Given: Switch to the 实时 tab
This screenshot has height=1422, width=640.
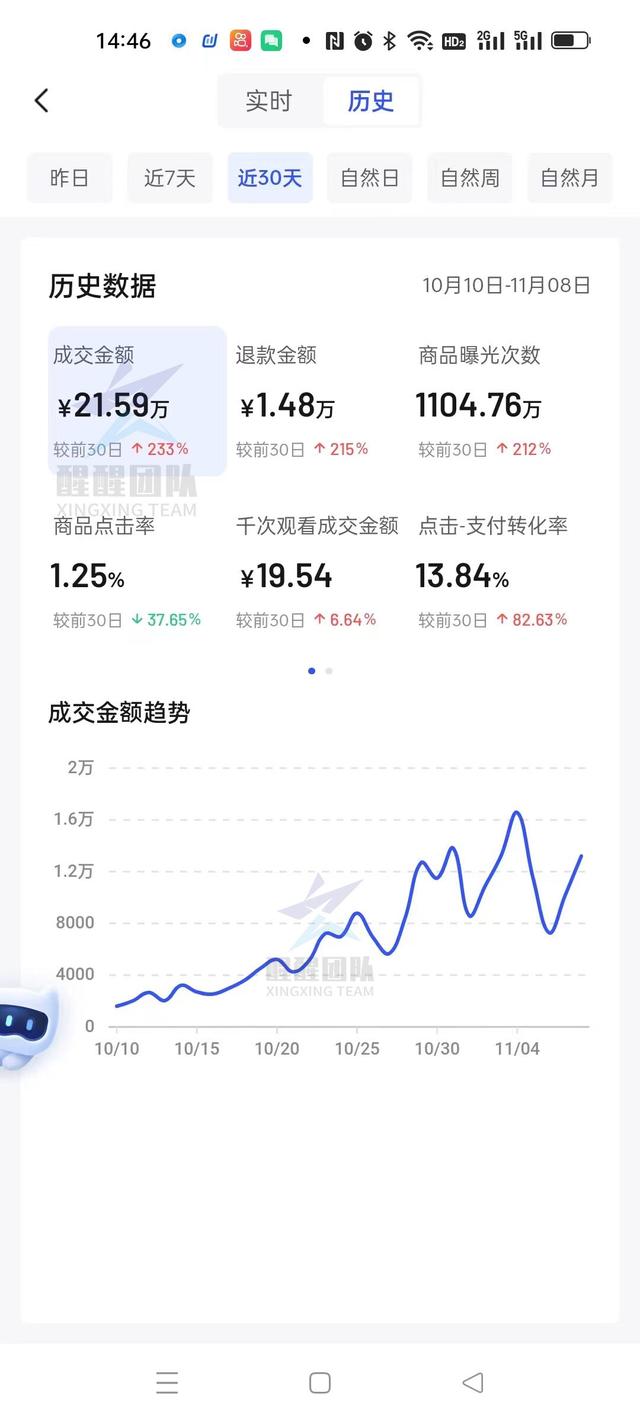Looking at the screenshot, I should pyautogui.click(x=269, y=101).
